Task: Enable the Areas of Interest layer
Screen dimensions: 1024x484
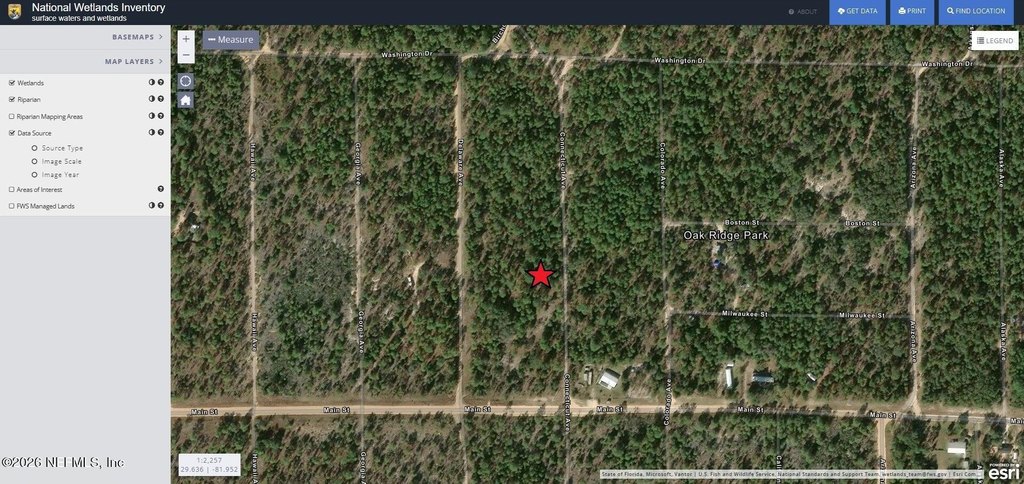Action: pyautogui.click(x=11, y=189)
